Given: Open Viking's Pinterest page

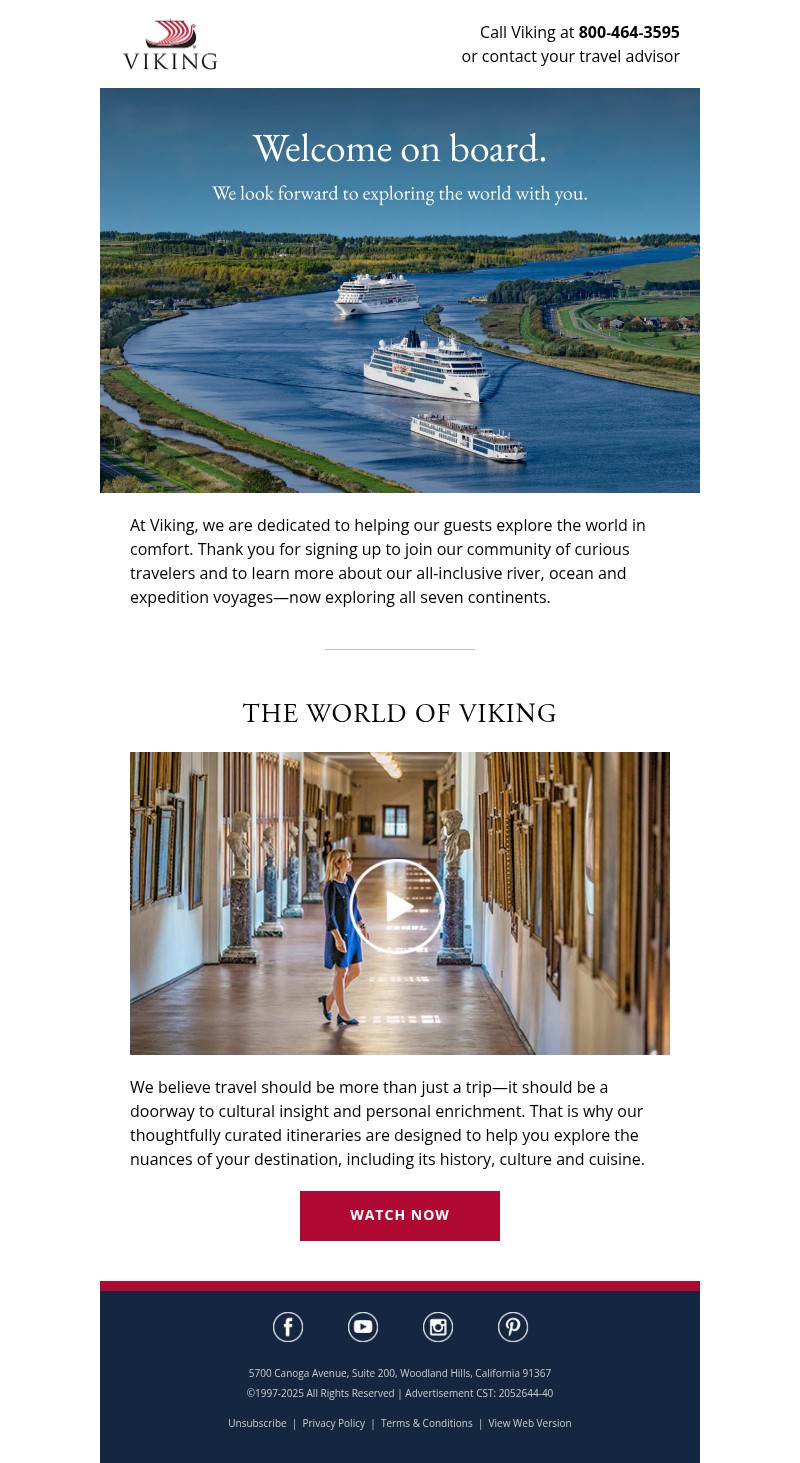Looking at the screenshot, I should click(x=513, y=1327).
